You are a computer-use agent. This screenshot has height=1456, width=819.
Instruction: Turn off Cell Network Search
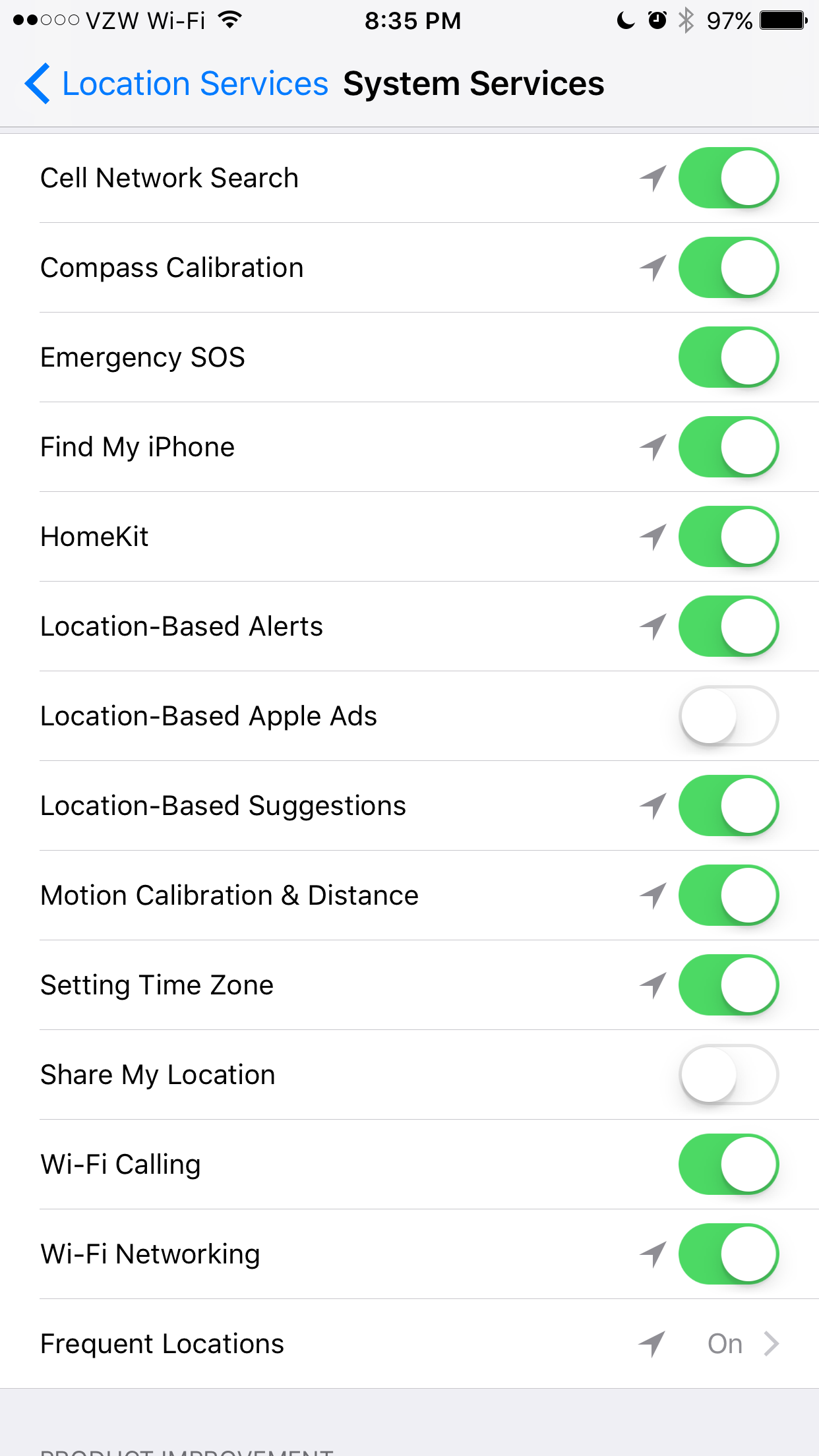tap(729, 178)
